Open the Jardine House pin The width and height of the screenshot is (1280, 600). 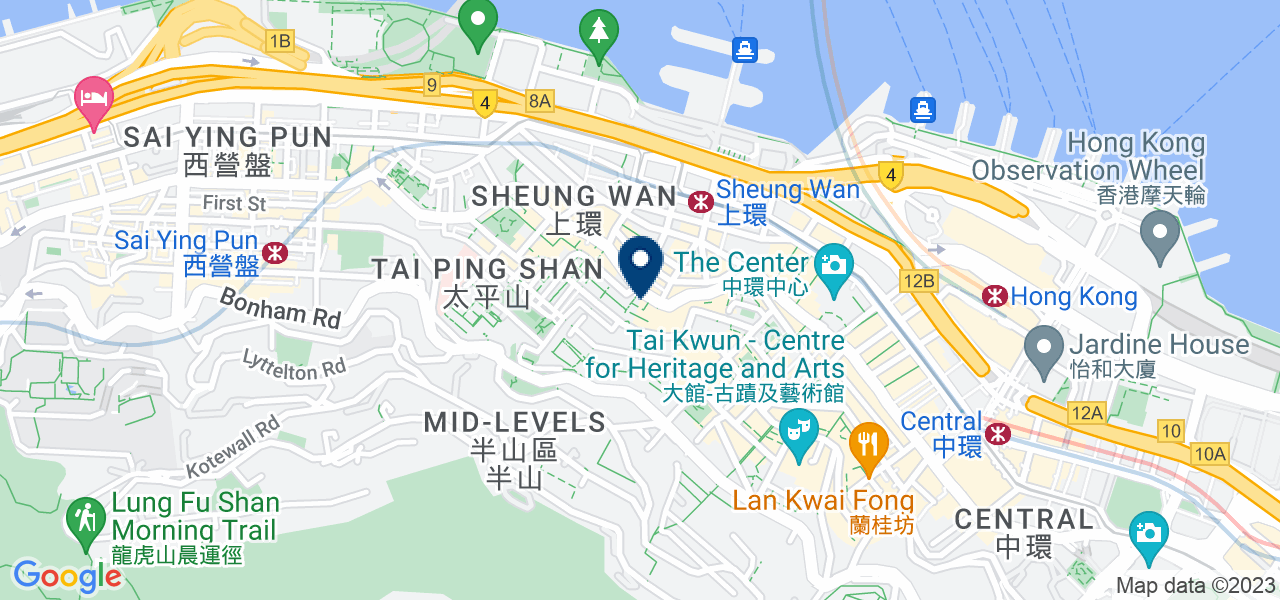point(1044,349)
